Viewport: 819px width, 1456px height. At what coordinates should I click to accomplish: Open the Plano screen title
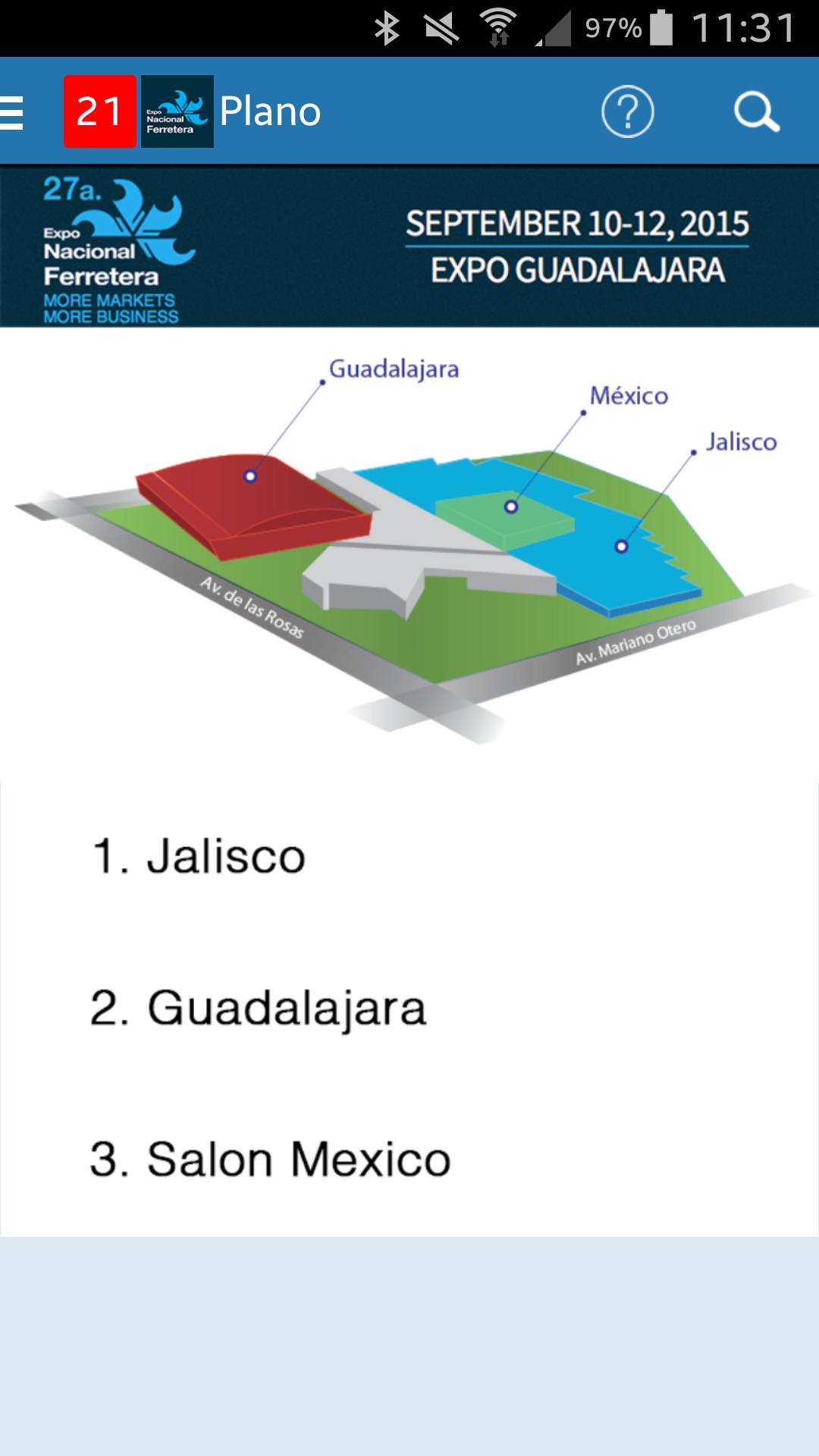(271, 112)
